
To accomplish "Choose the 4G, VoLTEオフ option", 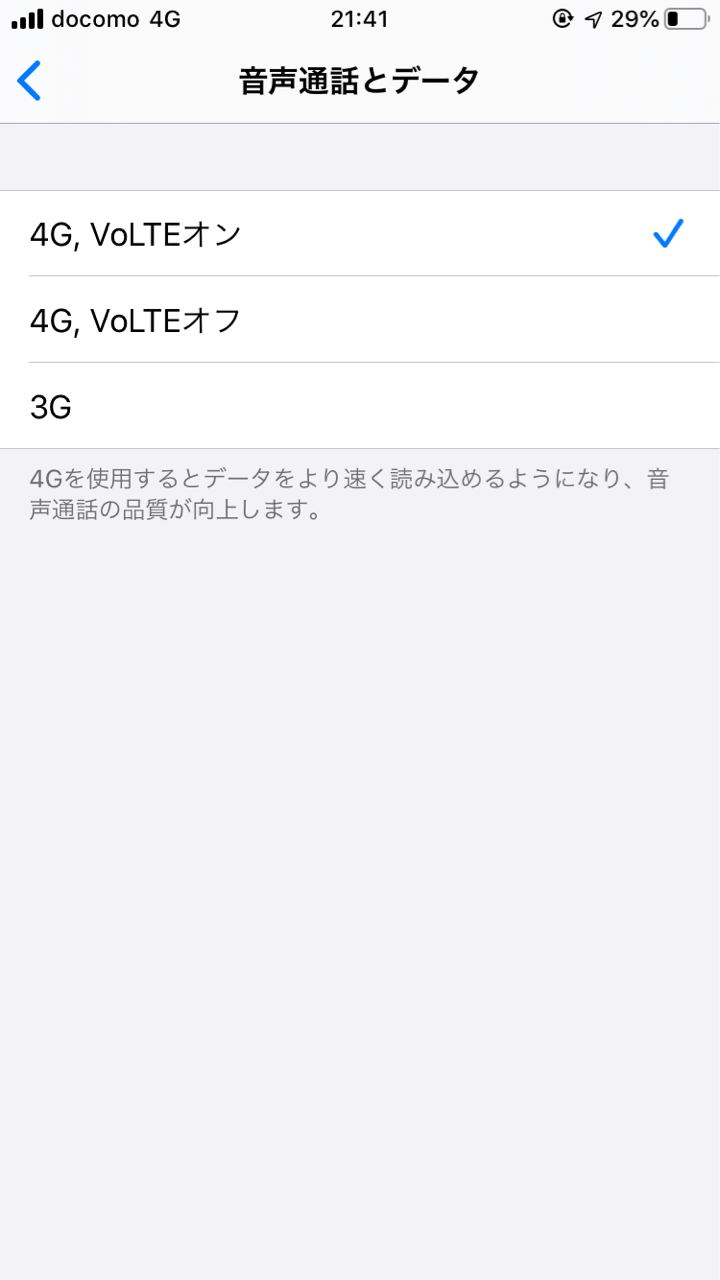I will pos(360,320).
